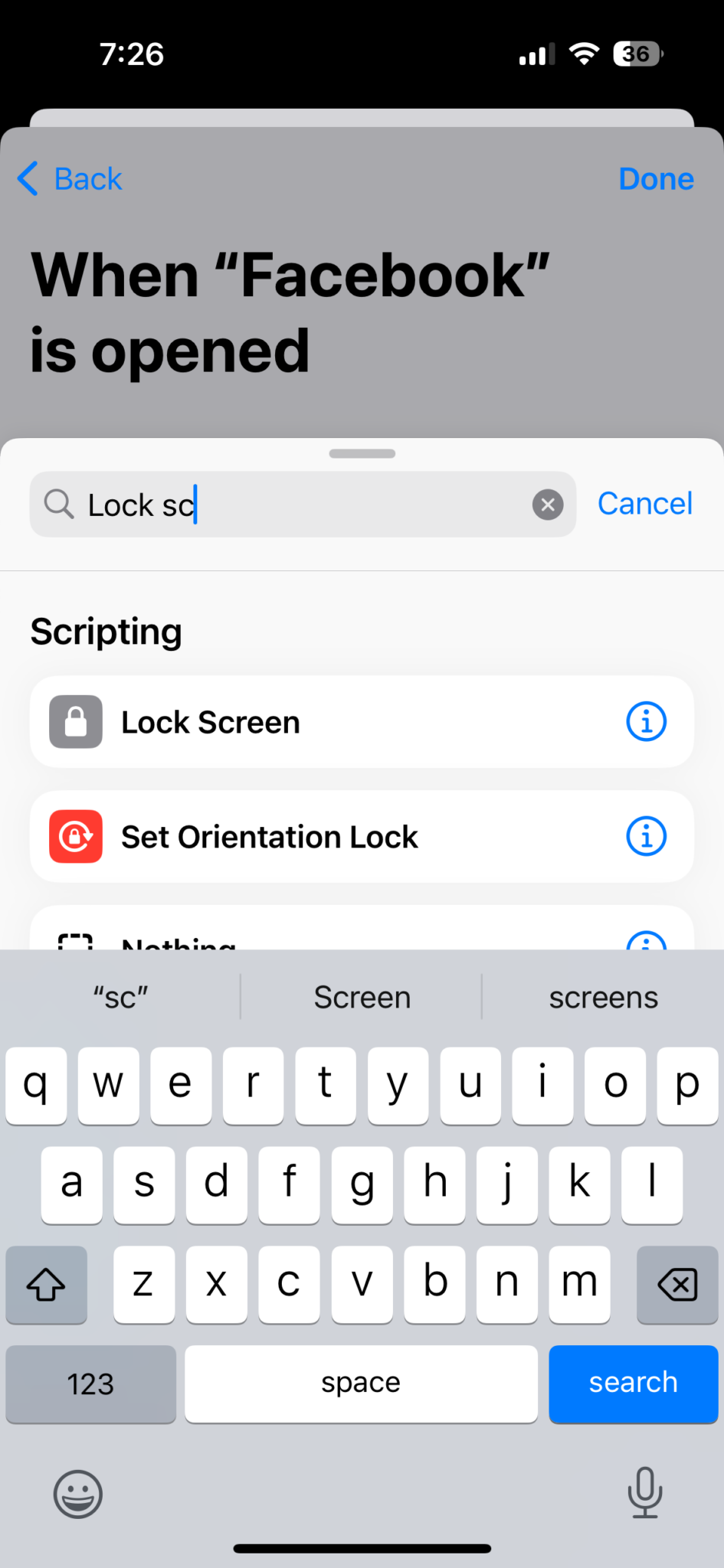
Task: Focus the search field containing "Lock sc"
Action: tap(303, 505)
